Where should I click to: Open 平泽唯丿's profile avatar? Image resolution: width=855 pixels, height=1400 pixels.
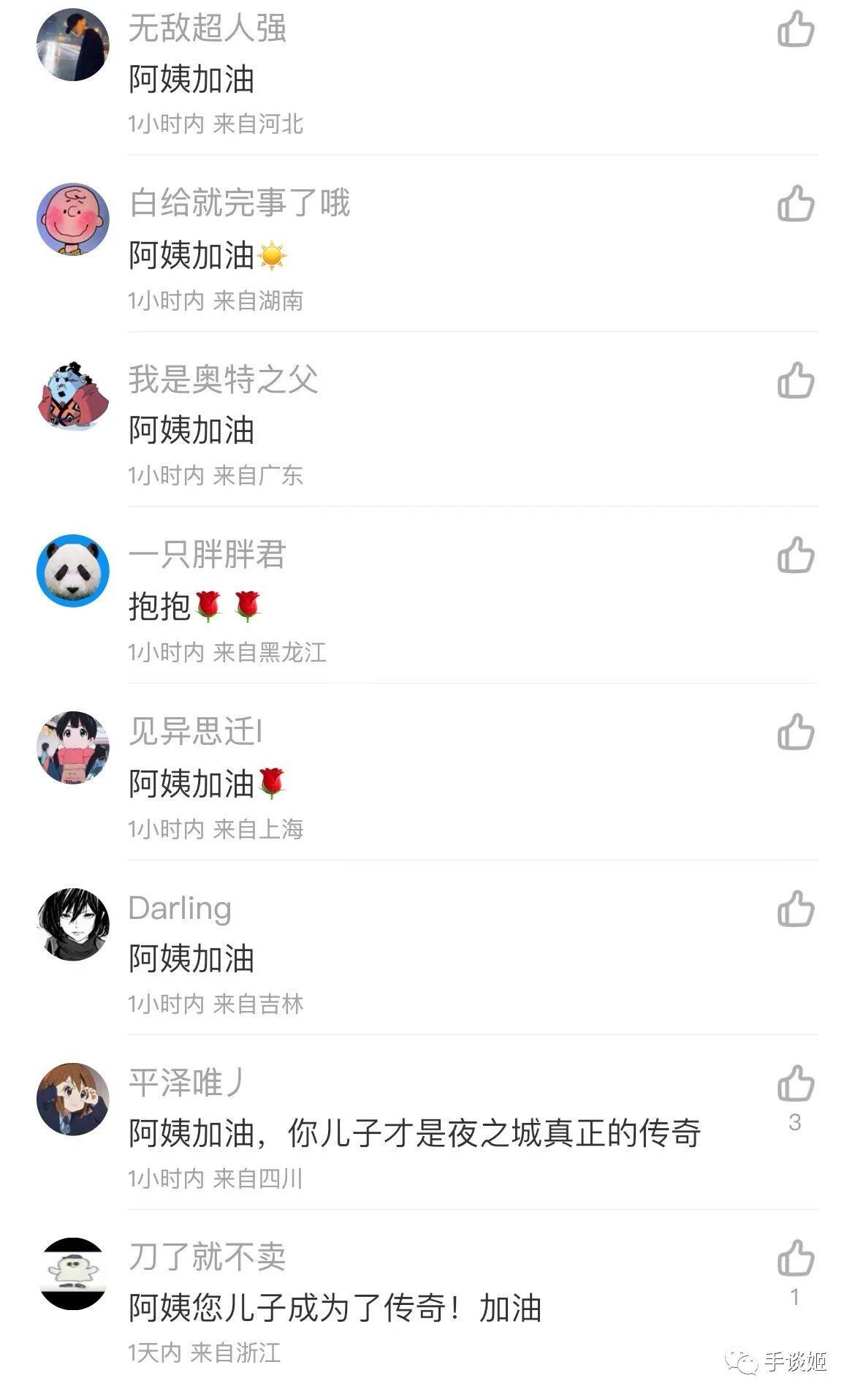(73, 1099)
